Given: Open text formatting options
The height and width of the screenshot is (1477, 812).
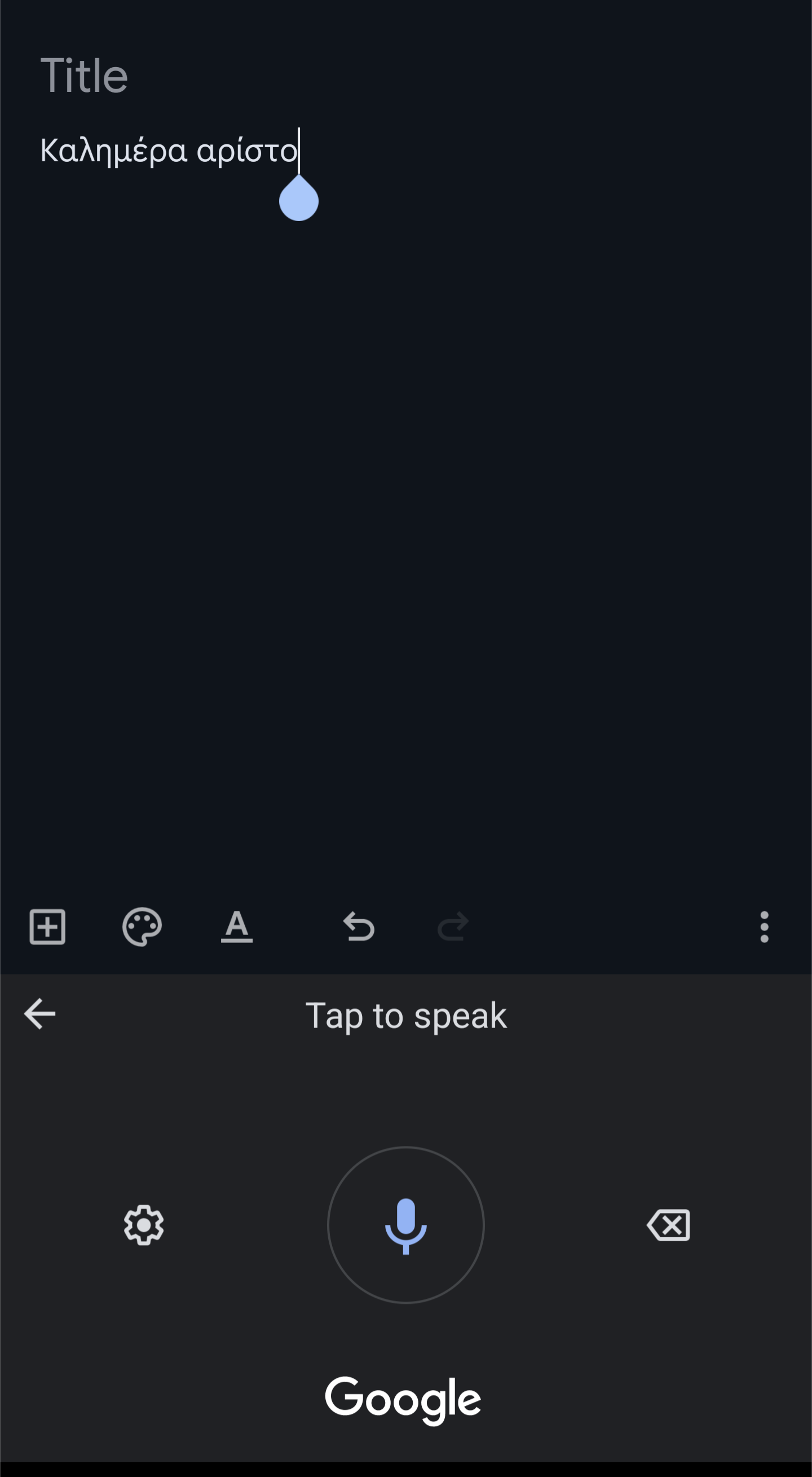Looking at the screenshot, I should (237, 927).
